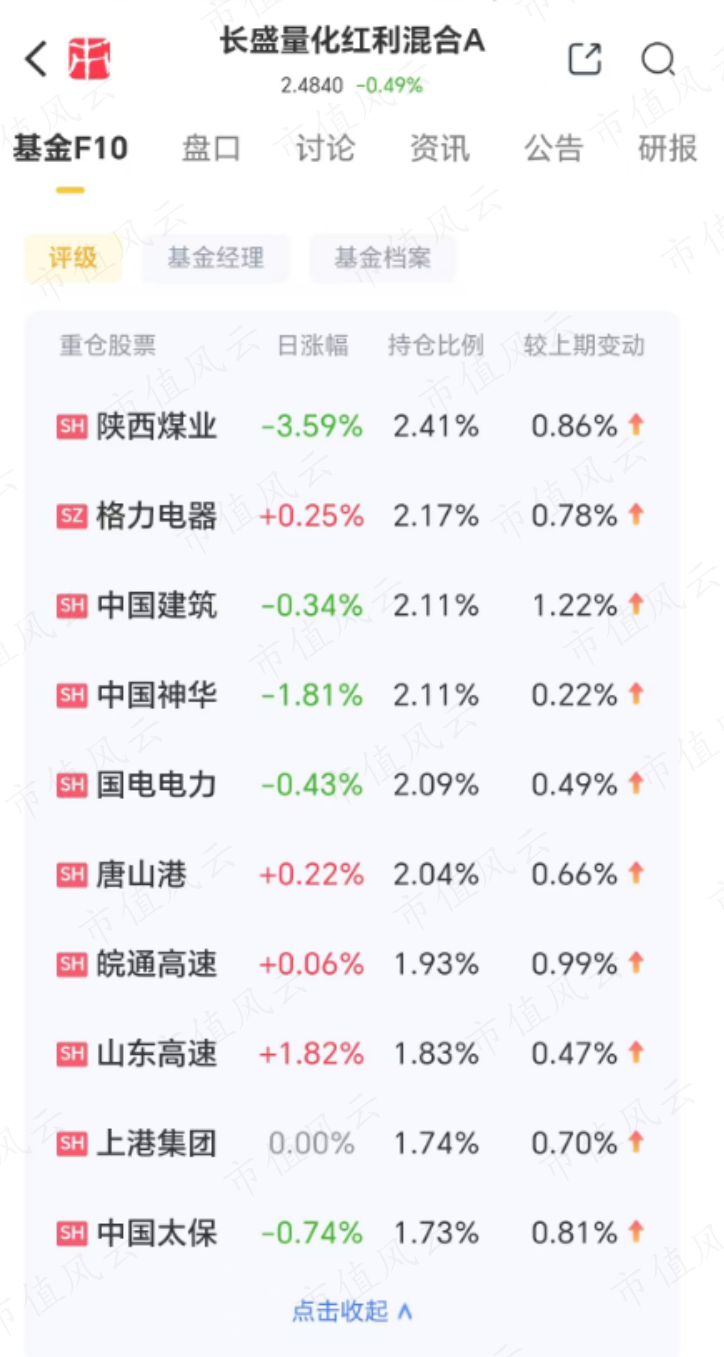The image size is (724, 1357).
Task: Open the 资讯 tab
Action: coord(439,149)
